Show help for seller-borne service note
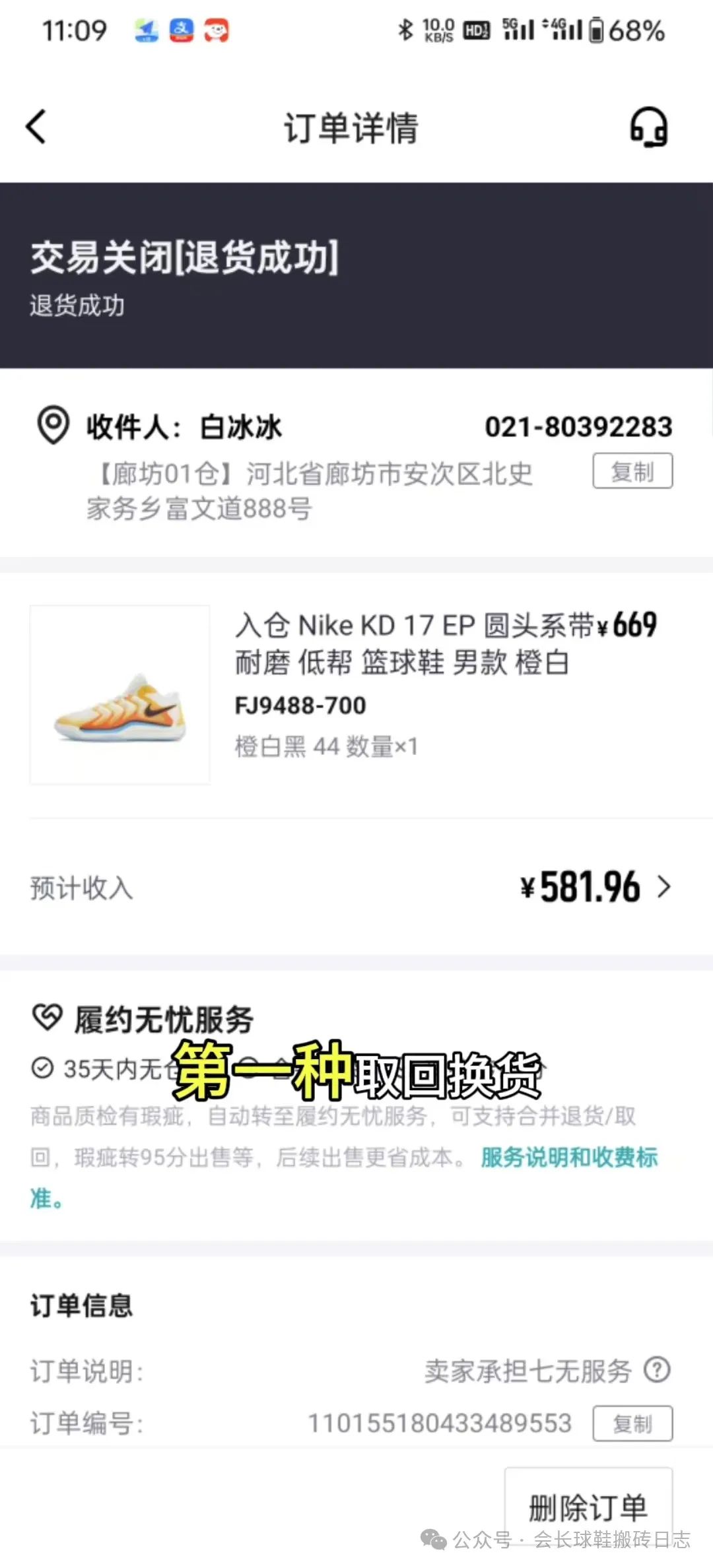The image size is (713, 1568). pyautogui.click(x=657, y=1369)
